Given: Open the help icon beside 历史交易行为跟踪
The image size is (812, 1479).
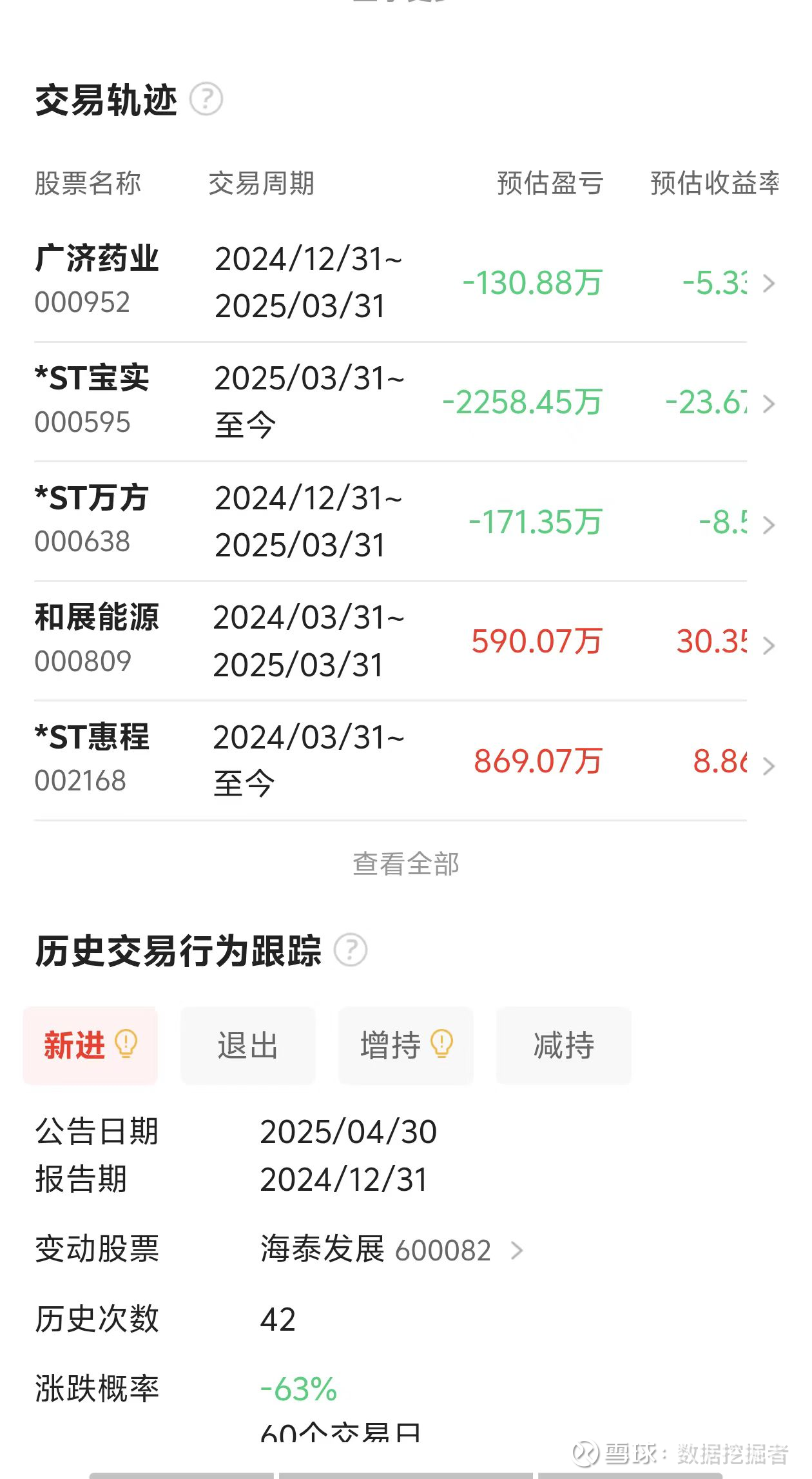Looking at the screenshot, I should click(x=351, y=950).
